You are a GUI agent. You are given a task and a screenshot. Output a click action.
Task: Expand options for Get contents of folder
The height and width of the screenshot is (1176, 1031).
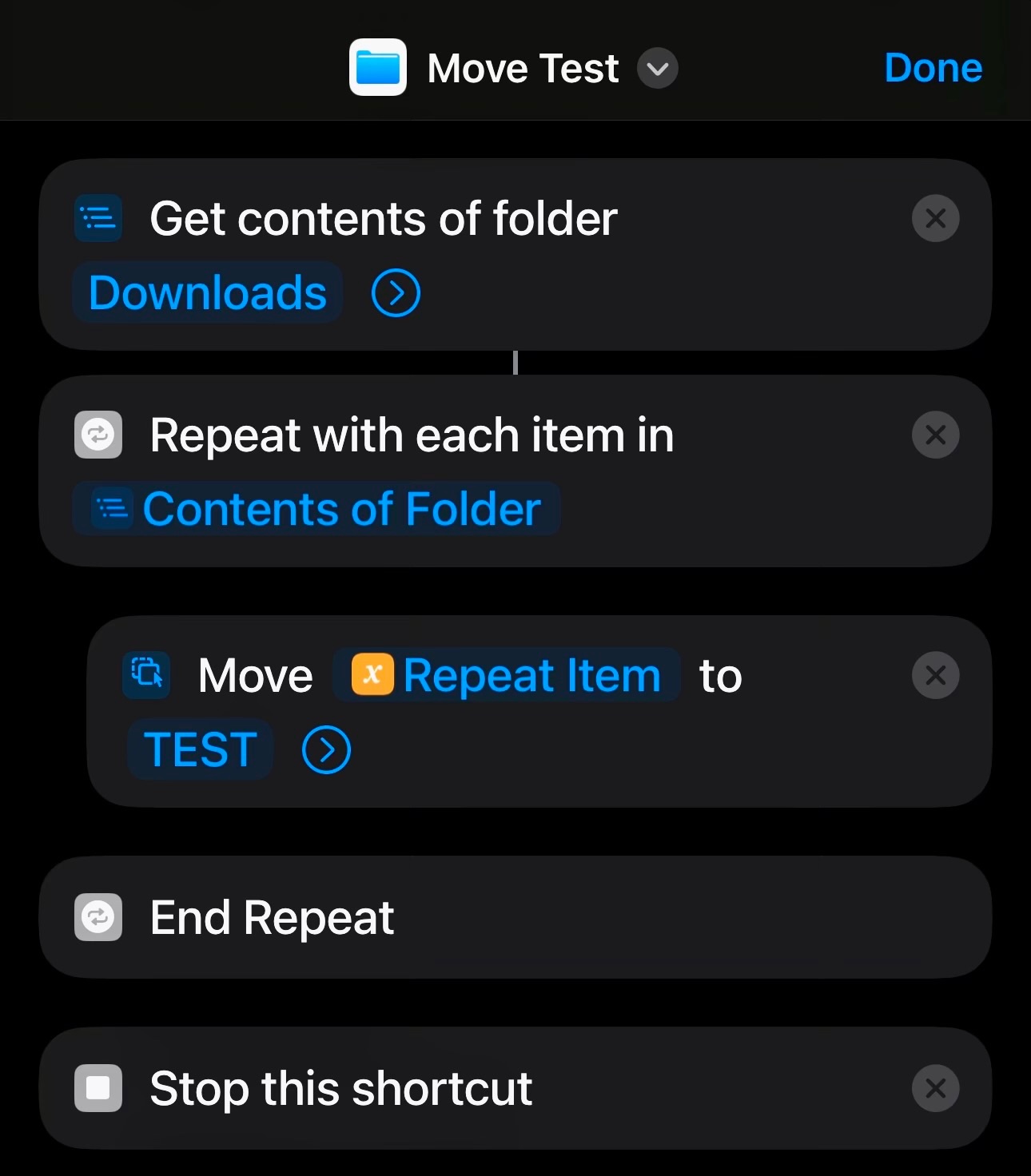pyautogui.click(x=396, y=293)
